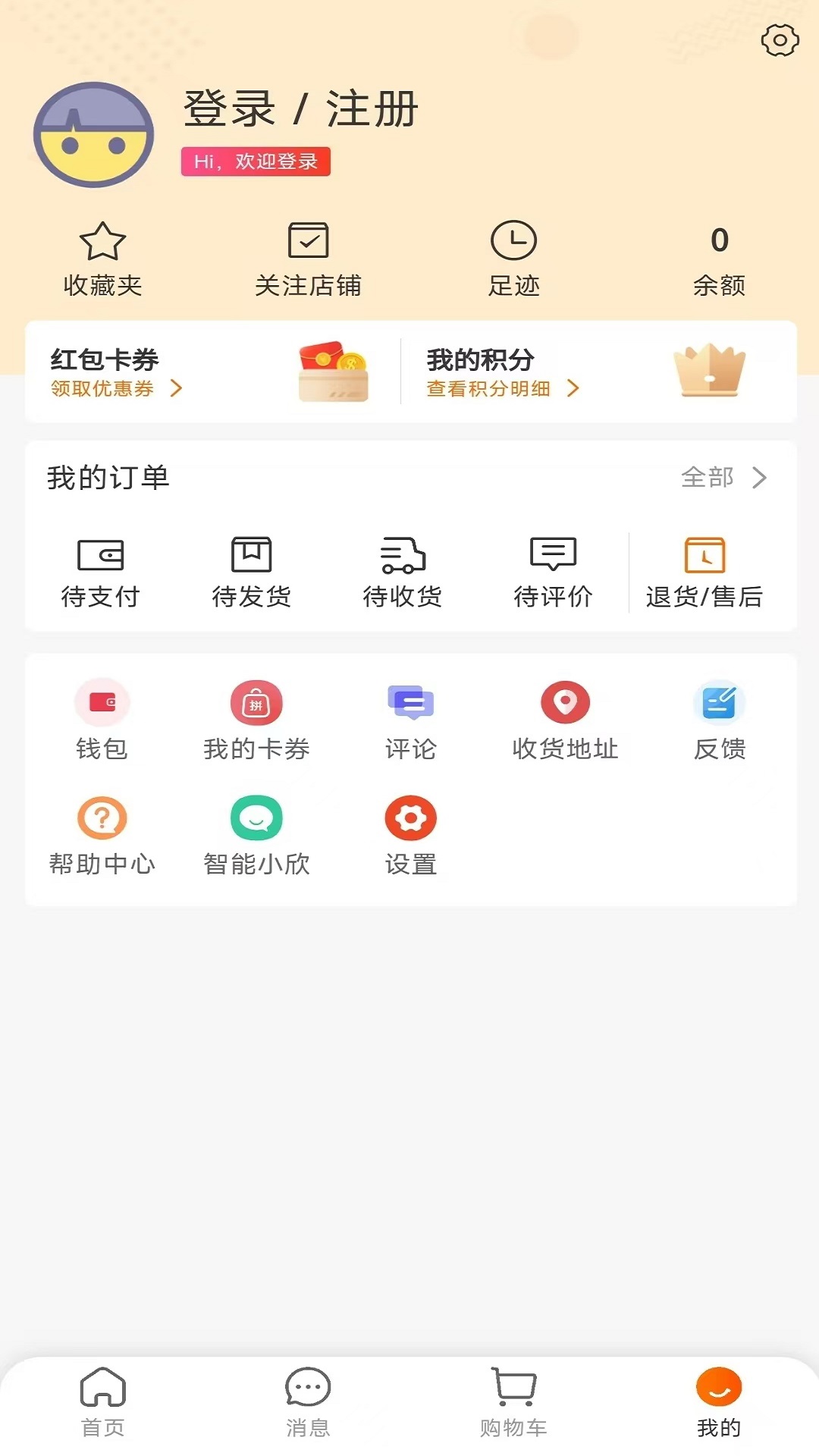Expand 查看积分明细 details

click(500, 389)
